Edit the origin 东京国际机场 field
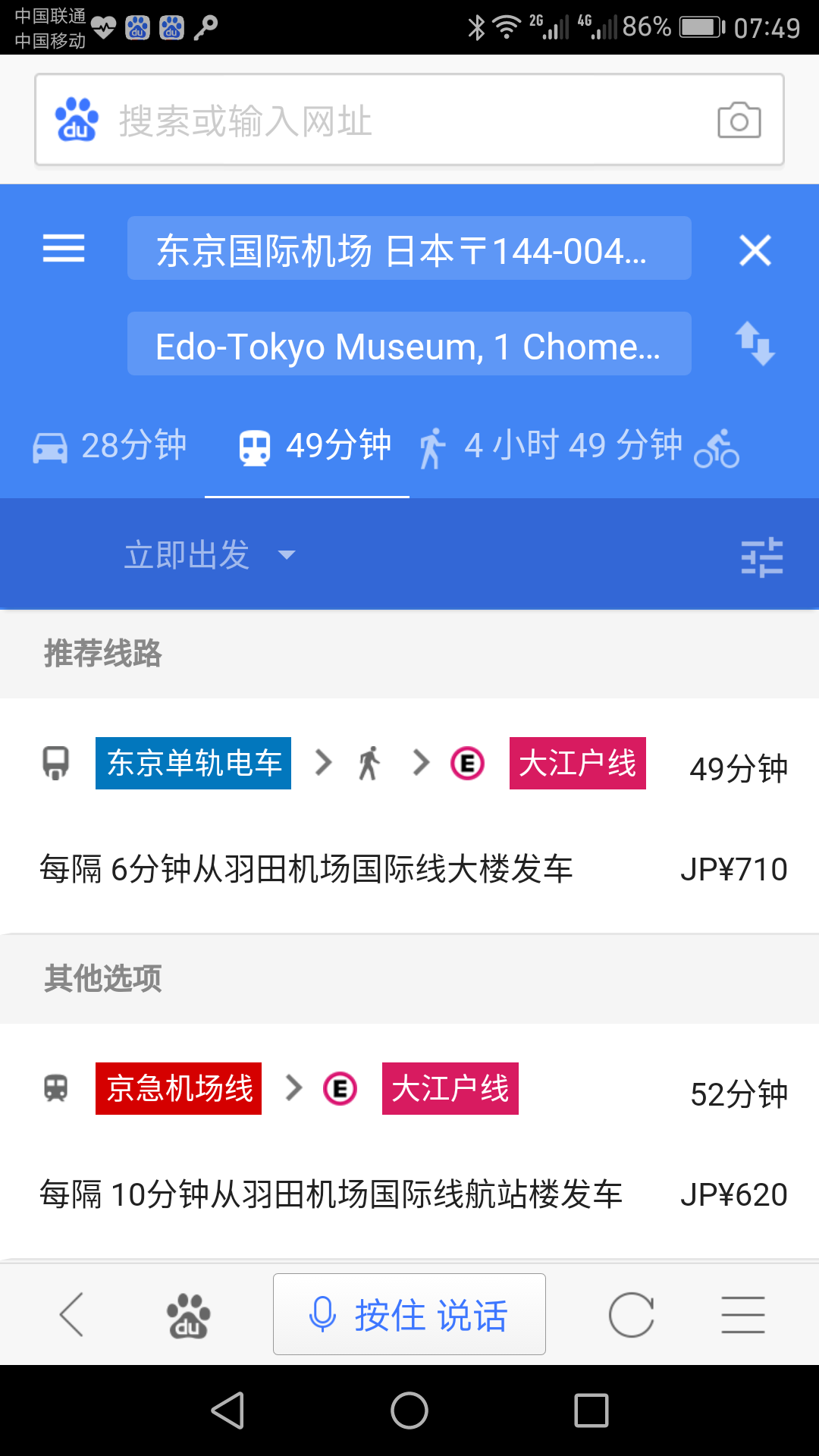 (409, 249)
